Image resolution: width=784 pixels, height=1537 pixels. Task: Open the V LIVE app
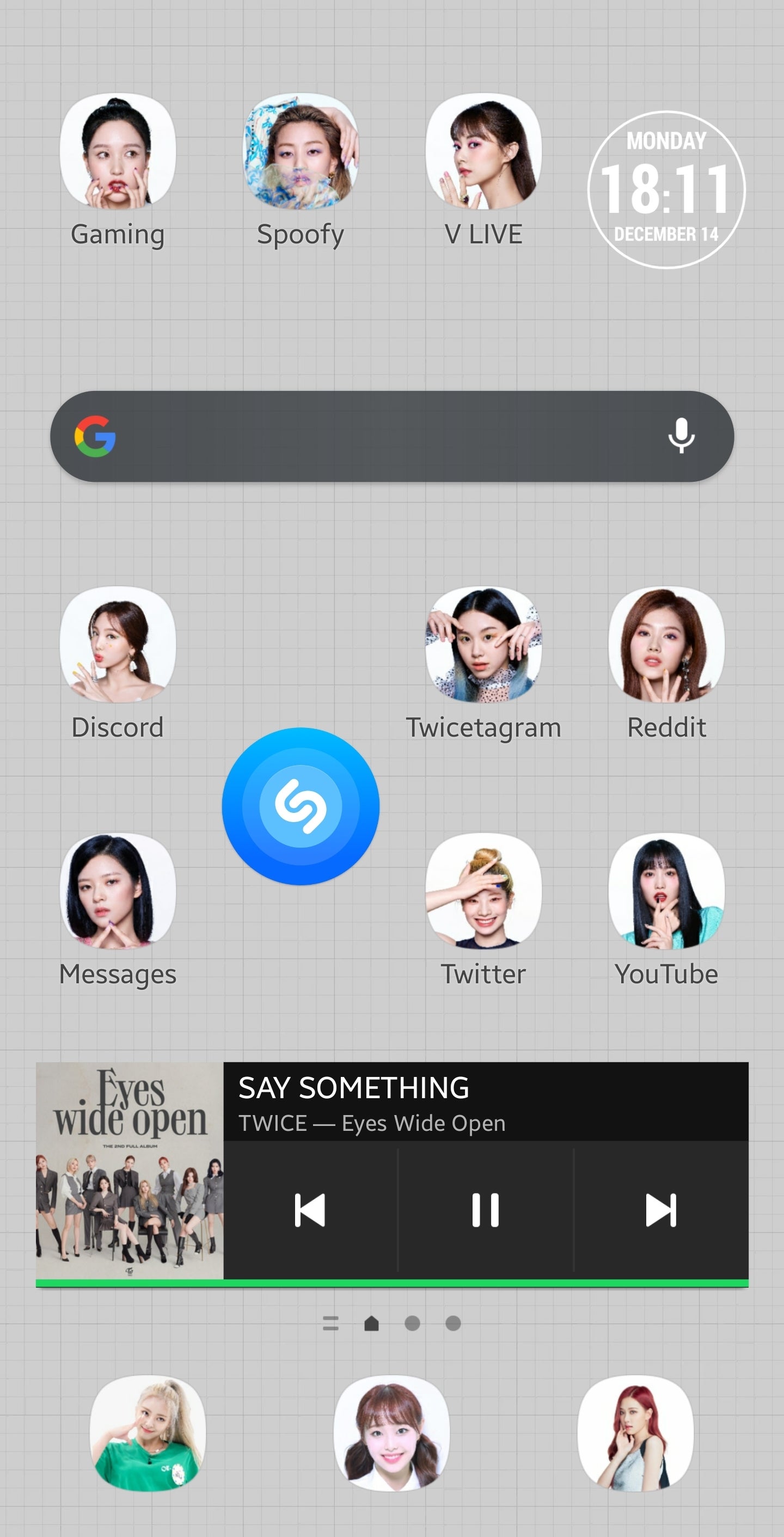tap(483, 151)
